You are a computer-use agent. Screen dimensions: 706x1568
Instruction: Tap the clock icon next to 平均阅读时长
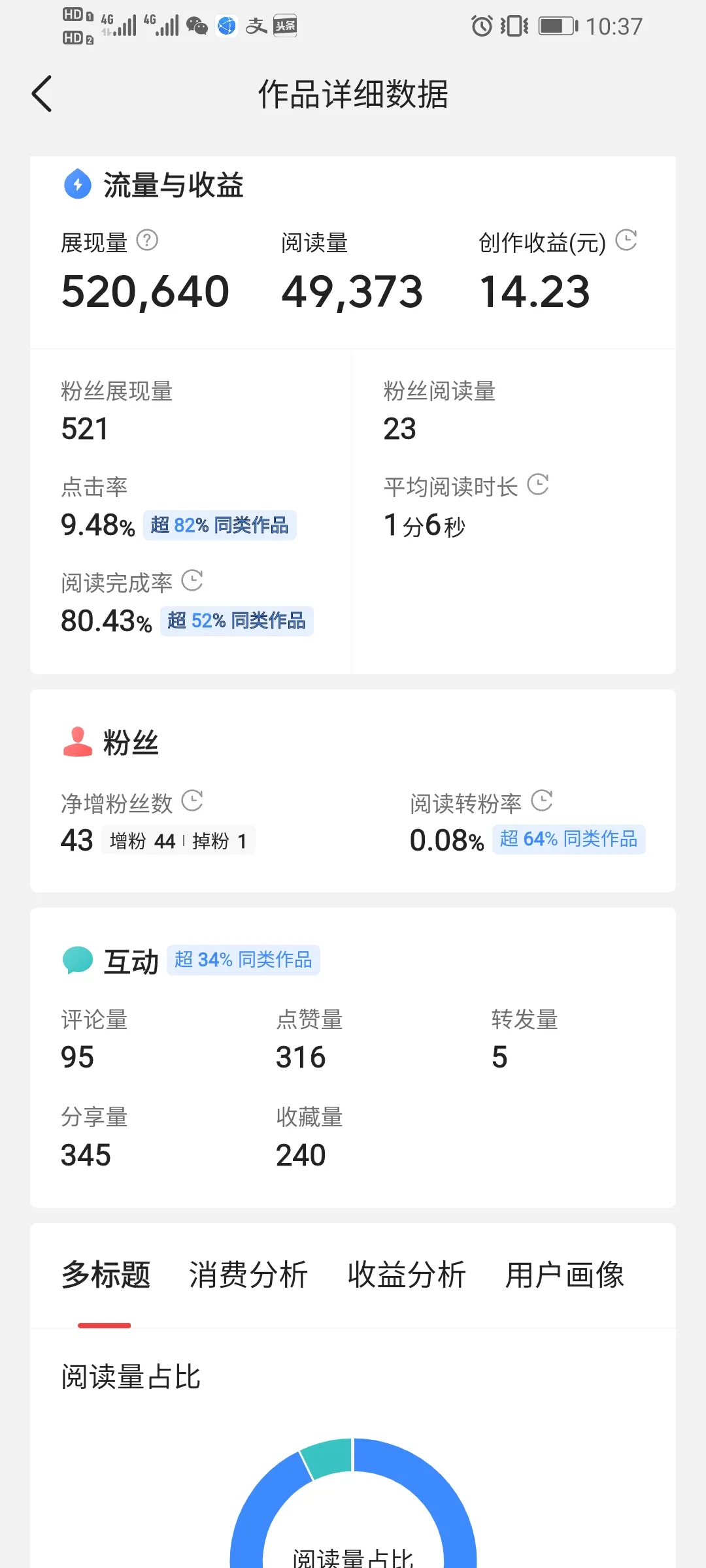539,485
